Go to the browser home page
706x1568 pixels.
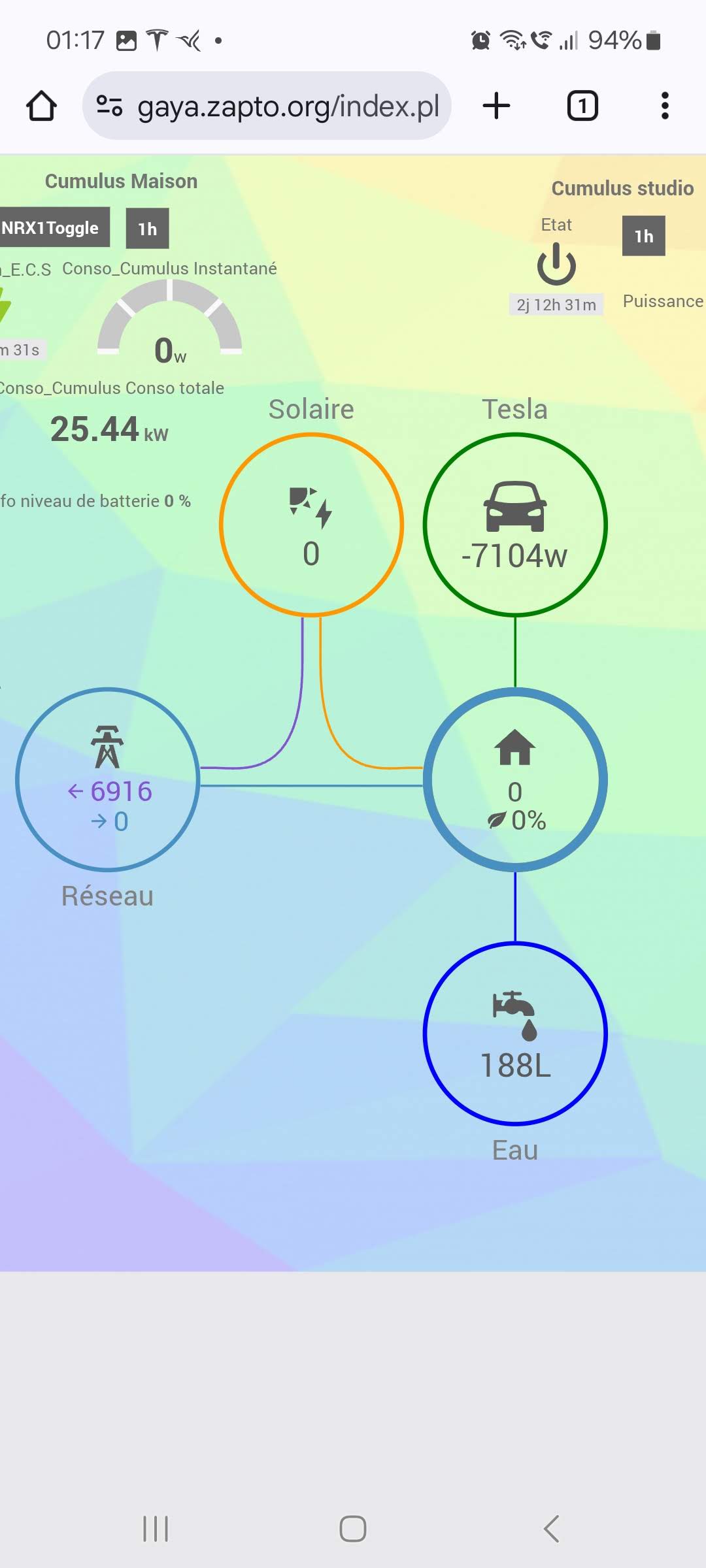click(41, 106)
